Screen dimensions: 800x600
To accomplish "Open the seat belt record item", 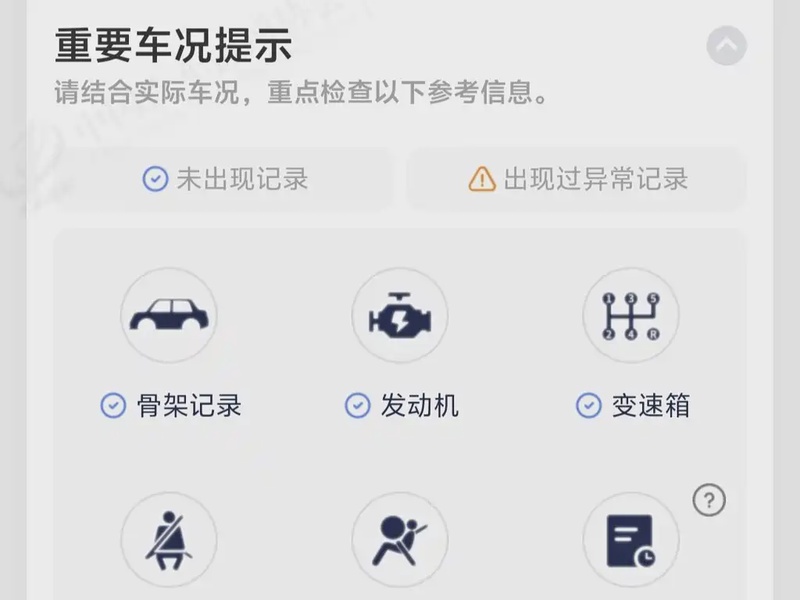I will [x=169, y=540].
